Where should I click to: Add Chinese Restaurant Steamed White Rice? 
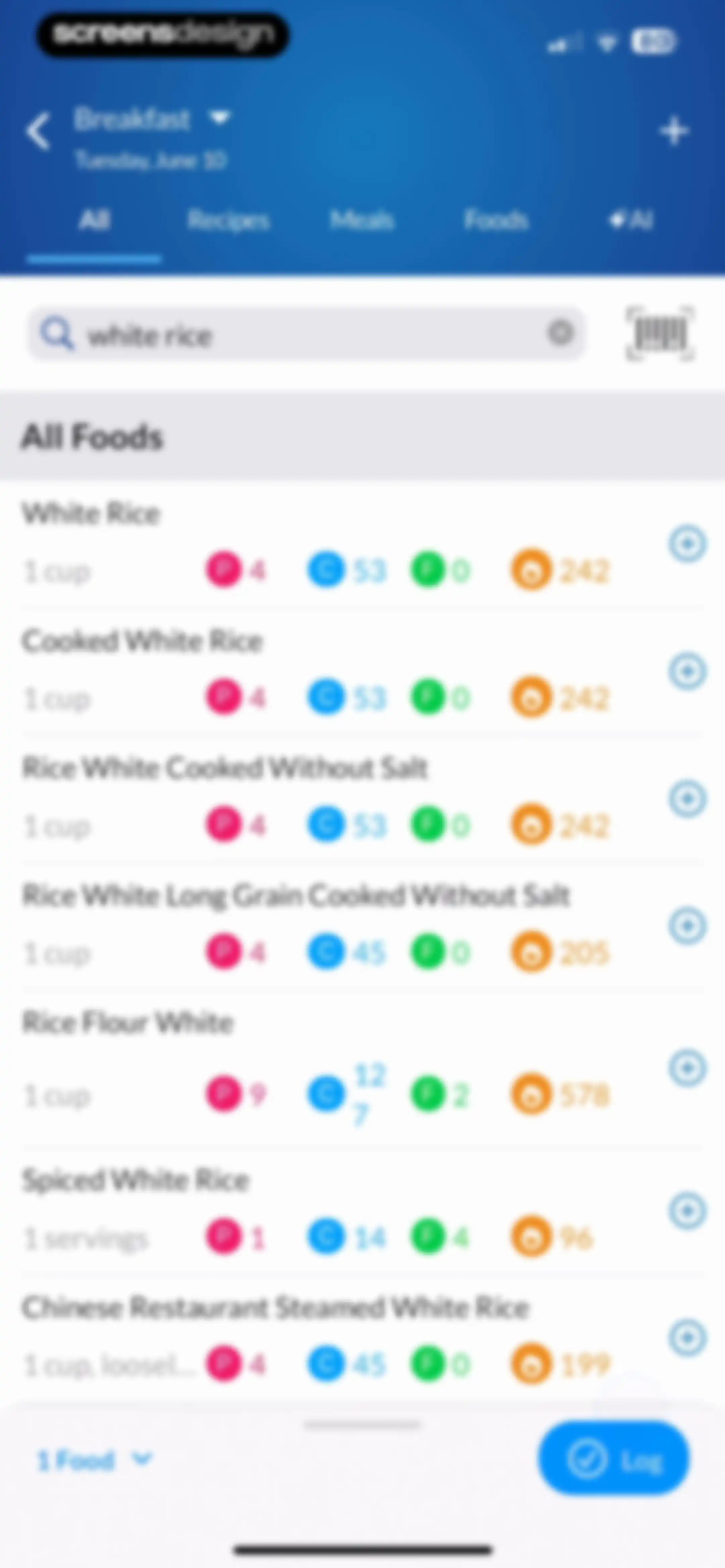(x=688, y=1338)
